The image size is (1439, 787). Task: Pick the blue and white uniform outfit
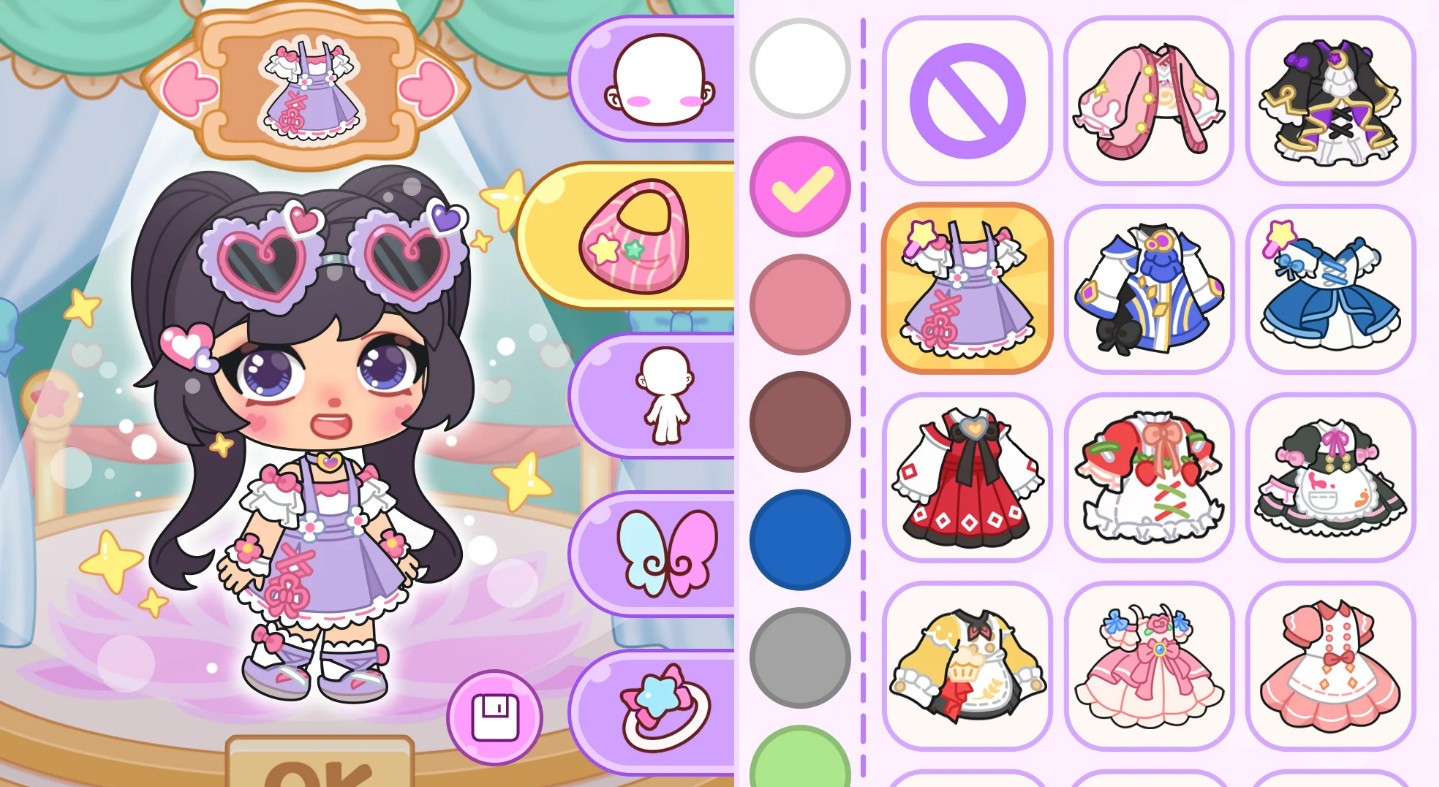[x=1148, y=289]
